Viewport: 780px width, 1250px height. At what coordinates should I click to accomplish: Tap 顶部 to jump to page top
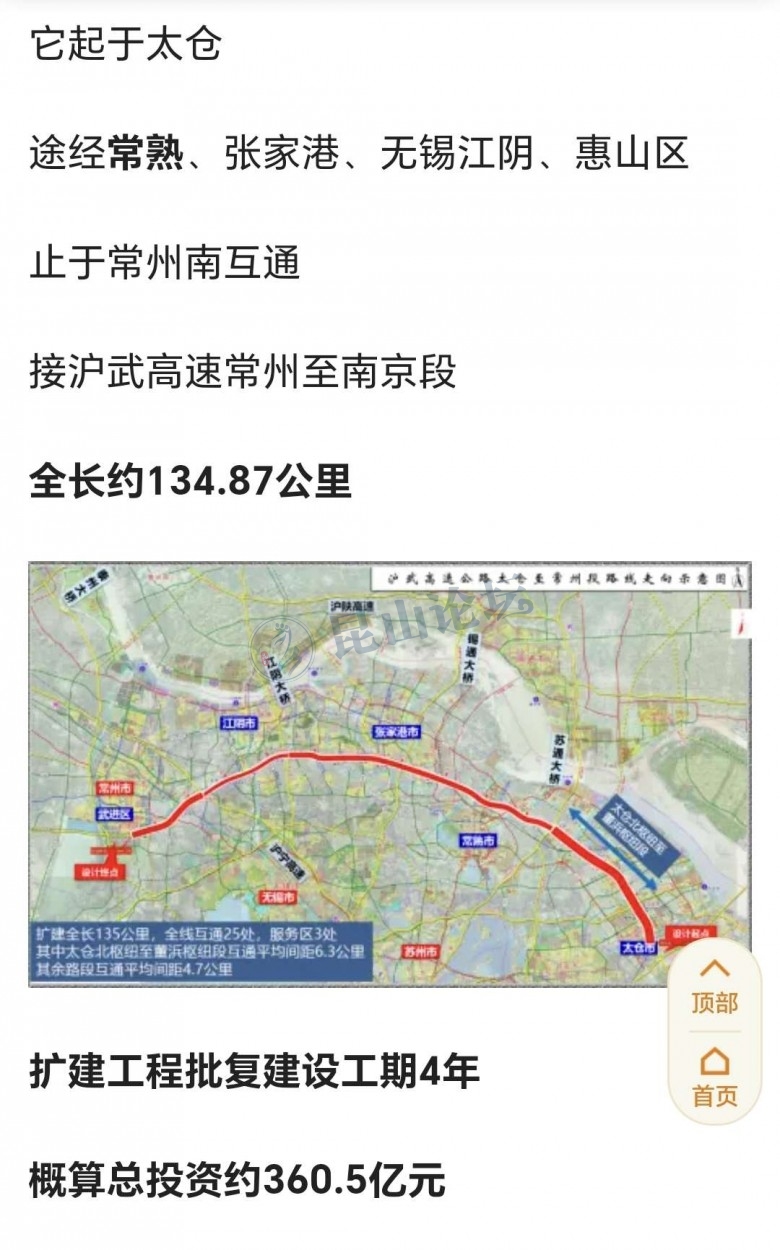[714, 986]
